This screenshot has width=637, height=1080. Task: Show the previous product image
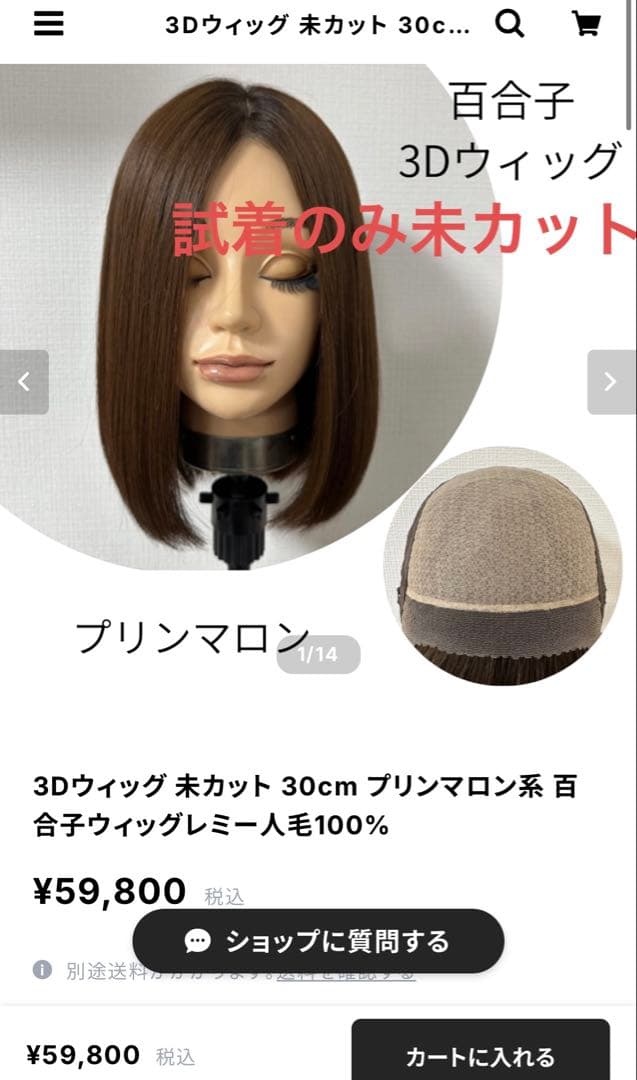point(24,382)
